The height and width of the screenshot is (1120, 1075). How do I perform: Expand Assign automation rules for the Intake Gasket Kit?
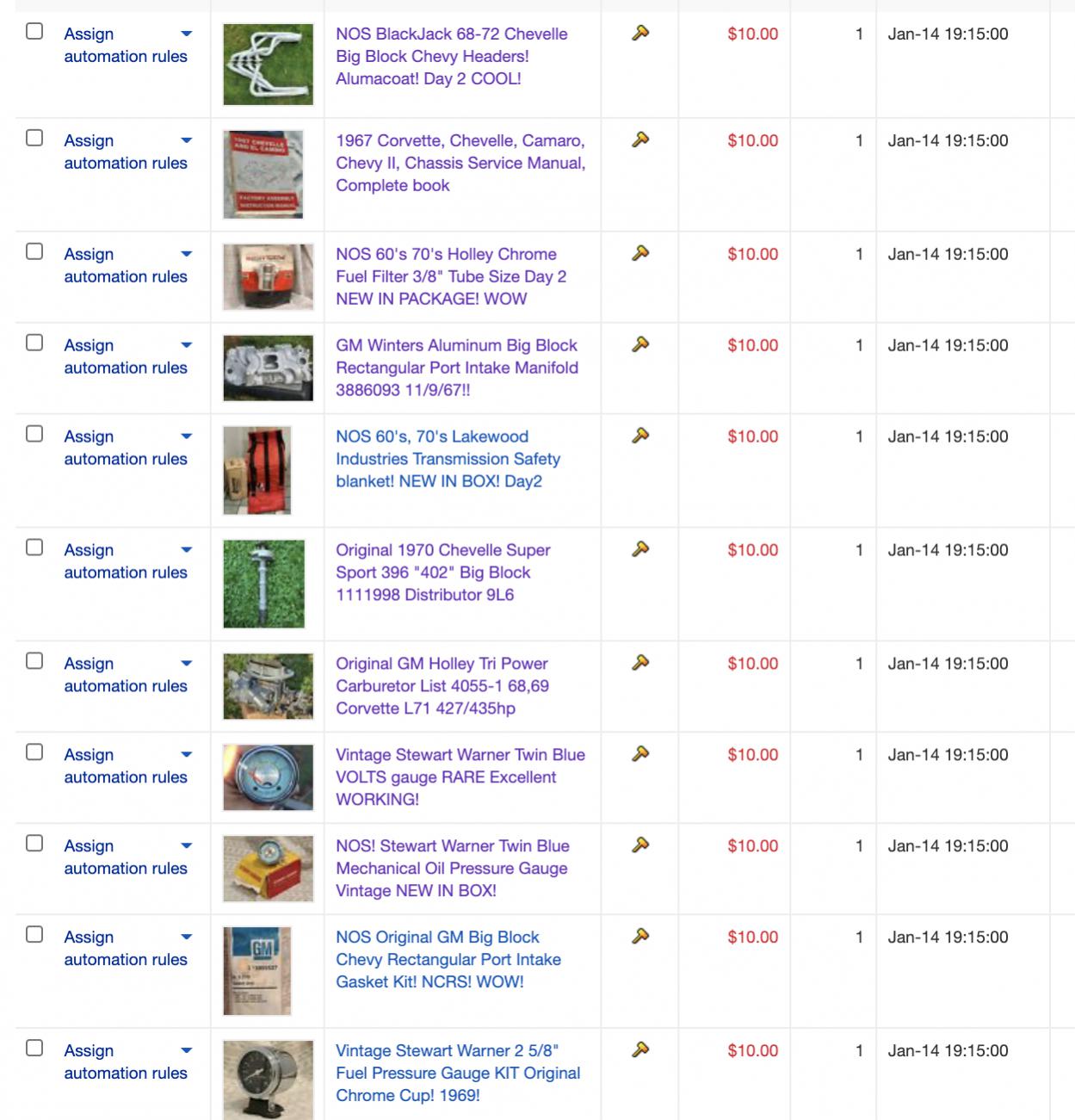(x=186, y=937)
